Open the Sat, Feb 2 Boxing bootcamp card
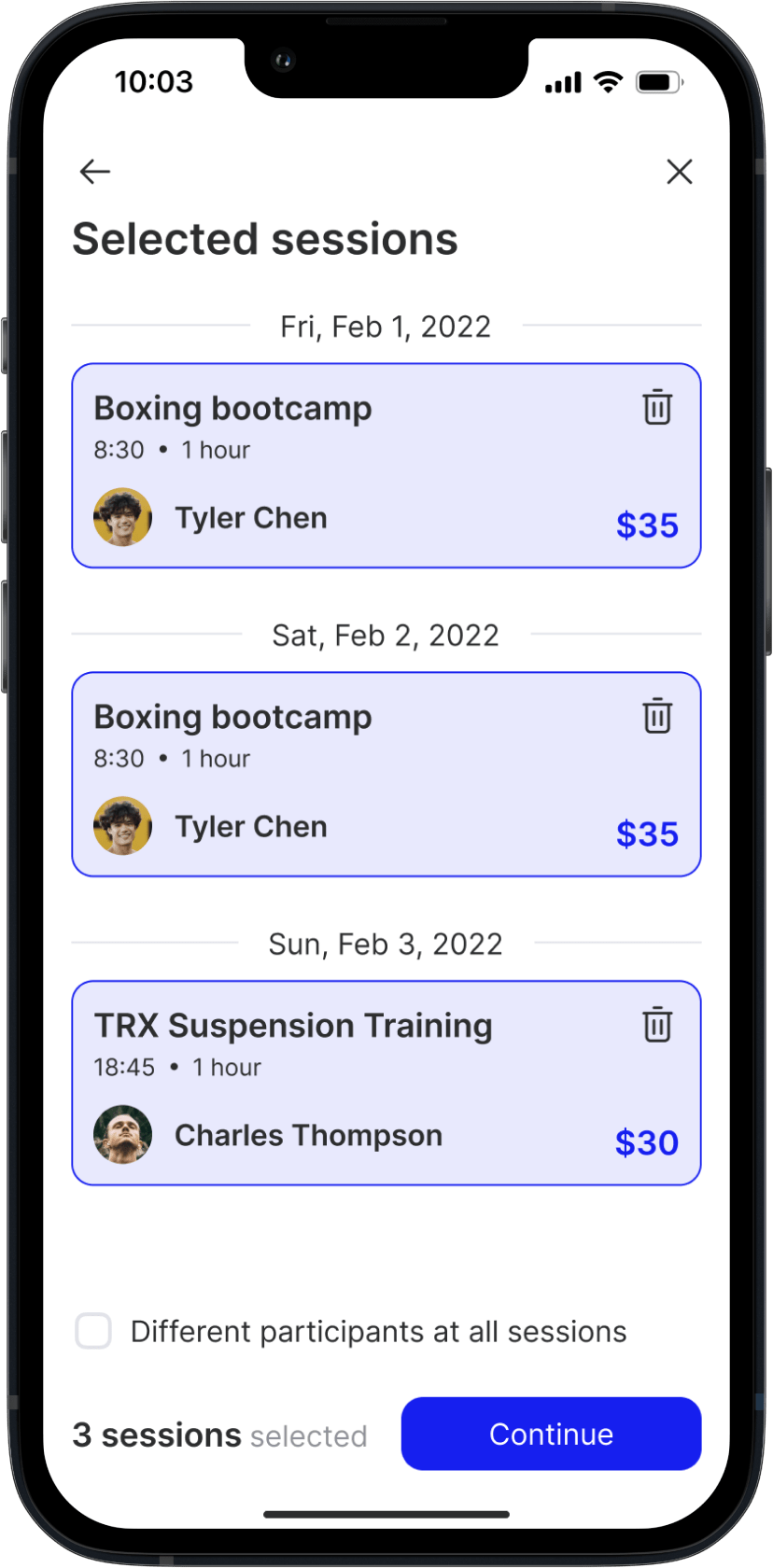Image resolution: width=773 pixels, height=1568 pixels. click(386, 775)
